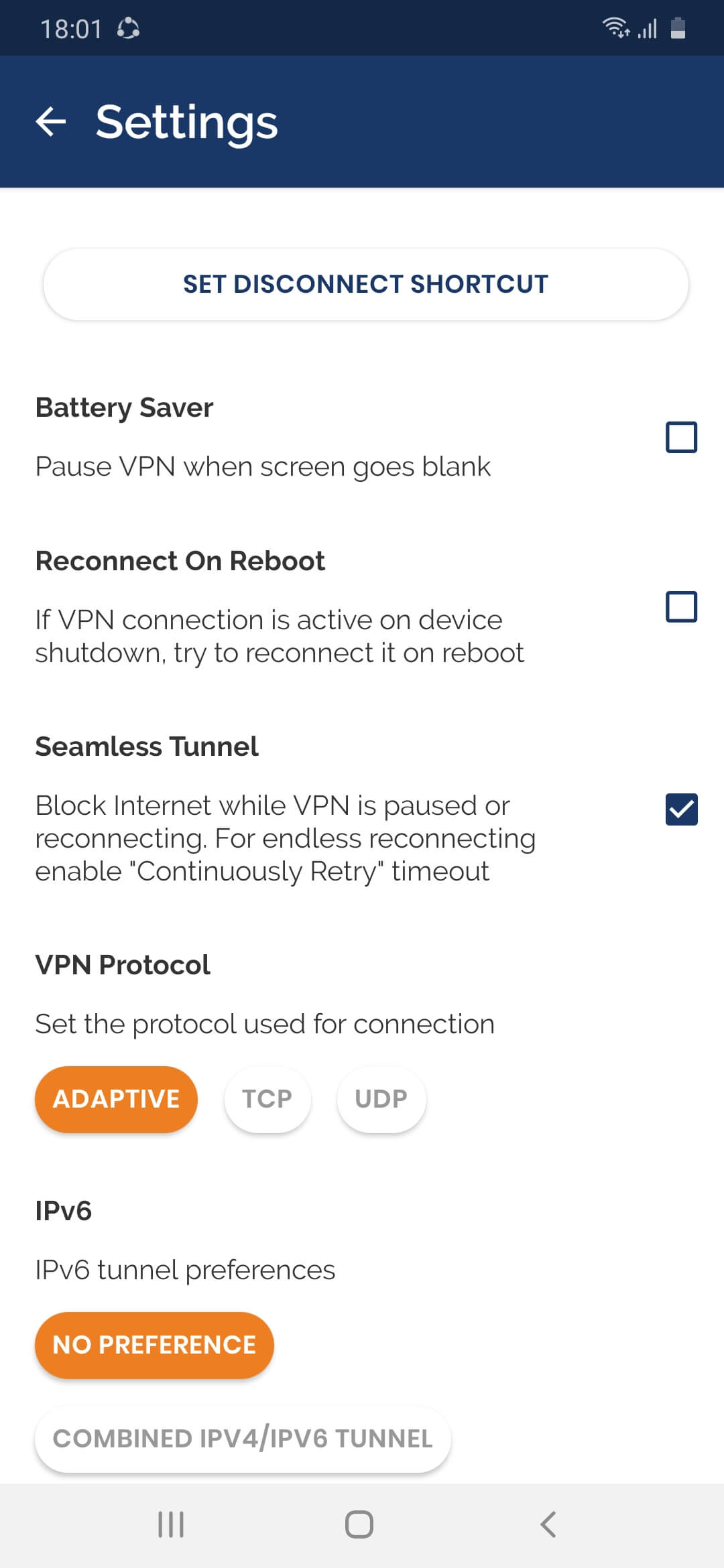724x1568 pixels.
Task: Choose TCP as VPN protocol
Action: click(x=267, y=1099)
